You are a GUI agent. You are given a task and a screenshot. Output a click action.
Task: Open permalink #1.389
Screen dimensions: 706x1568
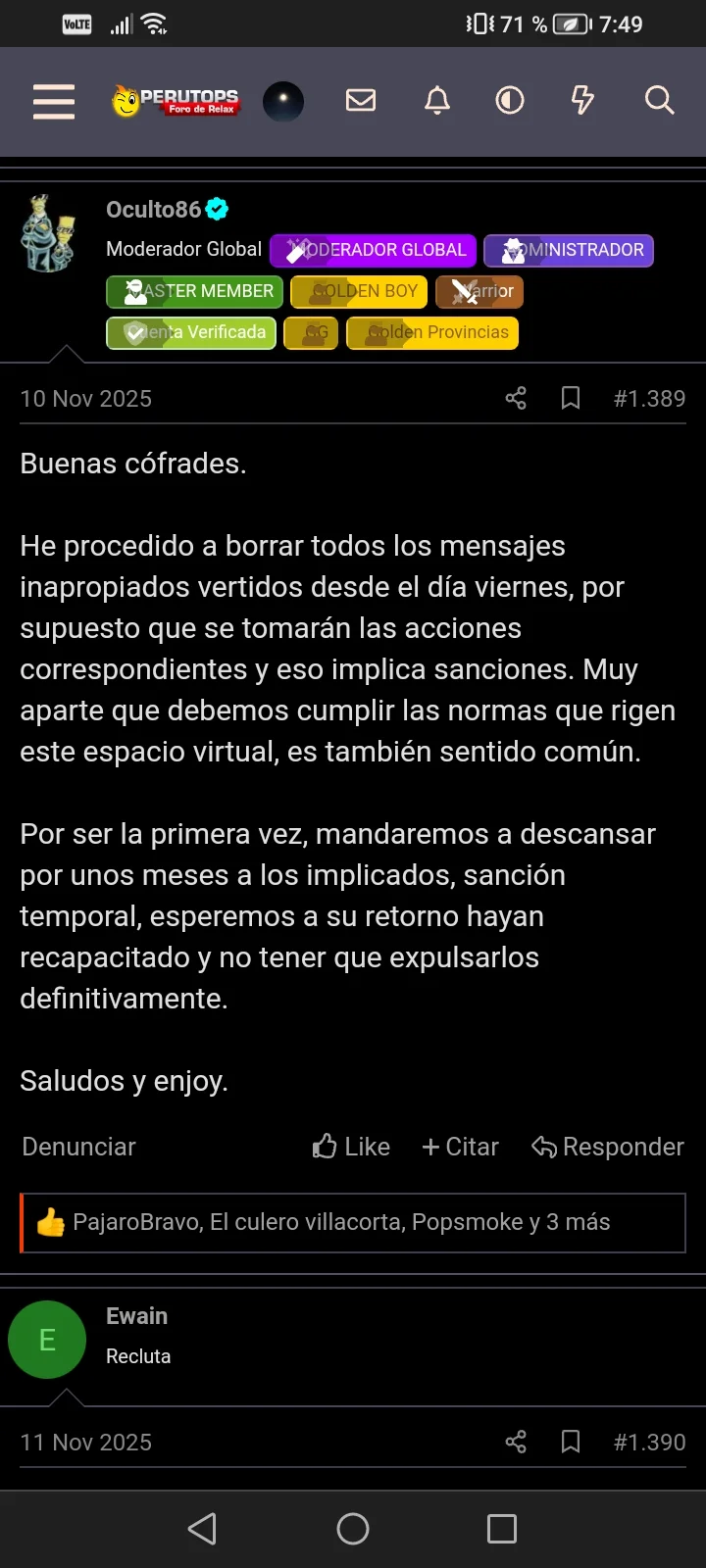pos(649,399)
